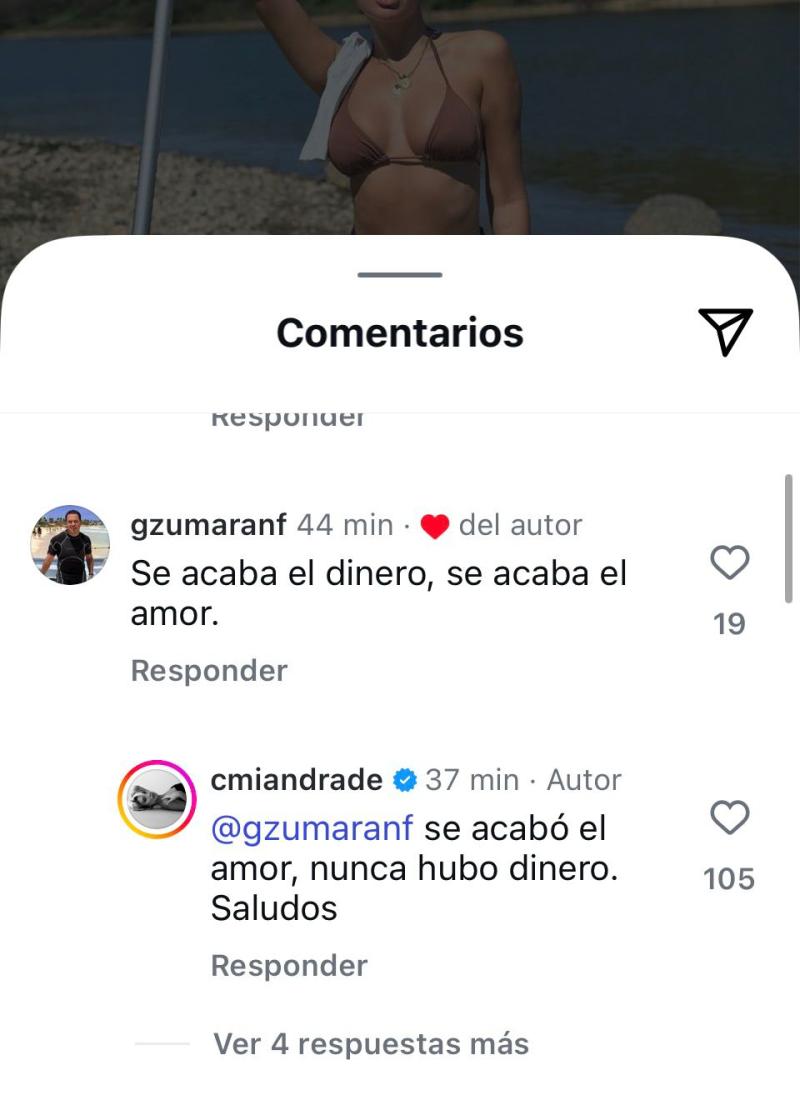Image resolution: width=800 pixels, height=1105 pixels.
Task: Click cmiandrade's blue verified badge
Action: coord(402,779)
